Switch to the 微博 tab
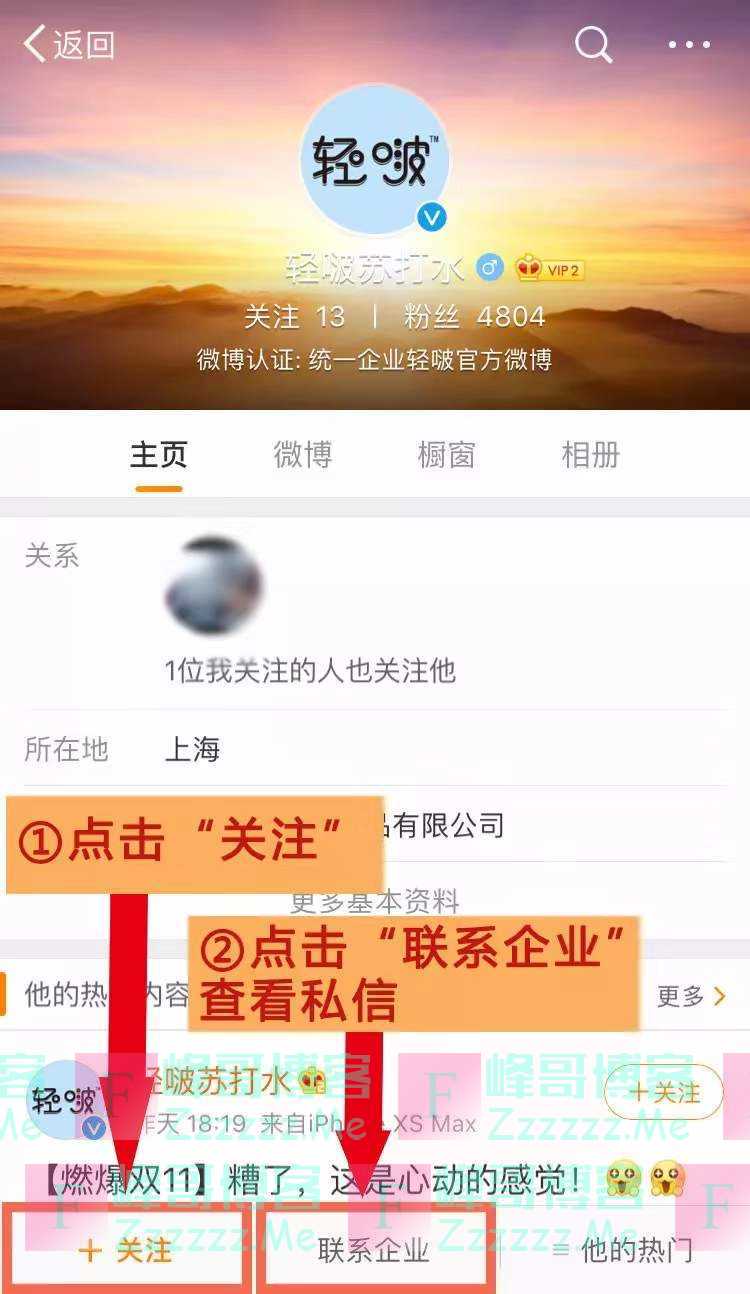Viewport: 750px width, 1294px height. pyautogui.click(x=302, y=455)
